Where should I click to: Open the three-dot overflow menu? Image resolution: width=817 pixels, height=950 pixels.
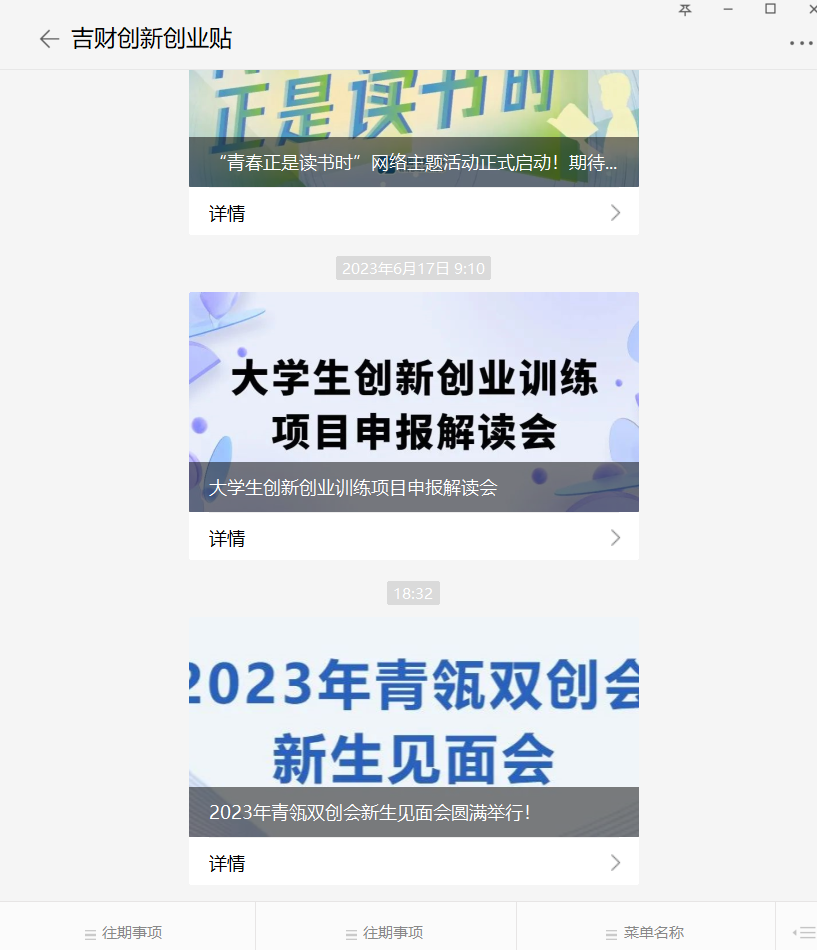tap(801, 43)
